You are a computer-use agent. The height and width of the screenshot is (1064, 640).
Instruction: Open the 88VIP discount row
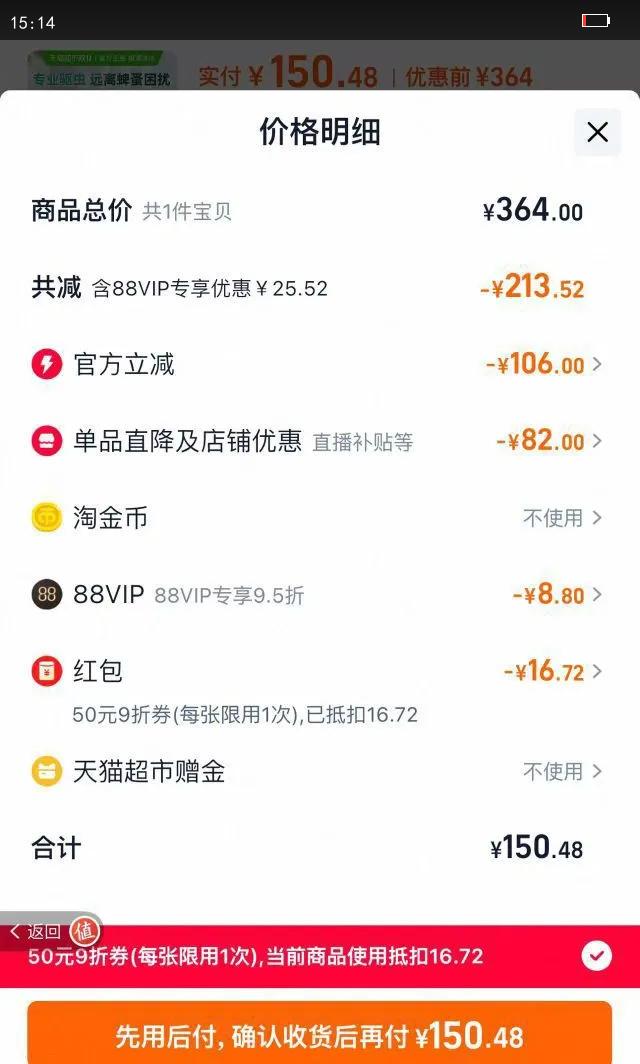coord(557,595)
